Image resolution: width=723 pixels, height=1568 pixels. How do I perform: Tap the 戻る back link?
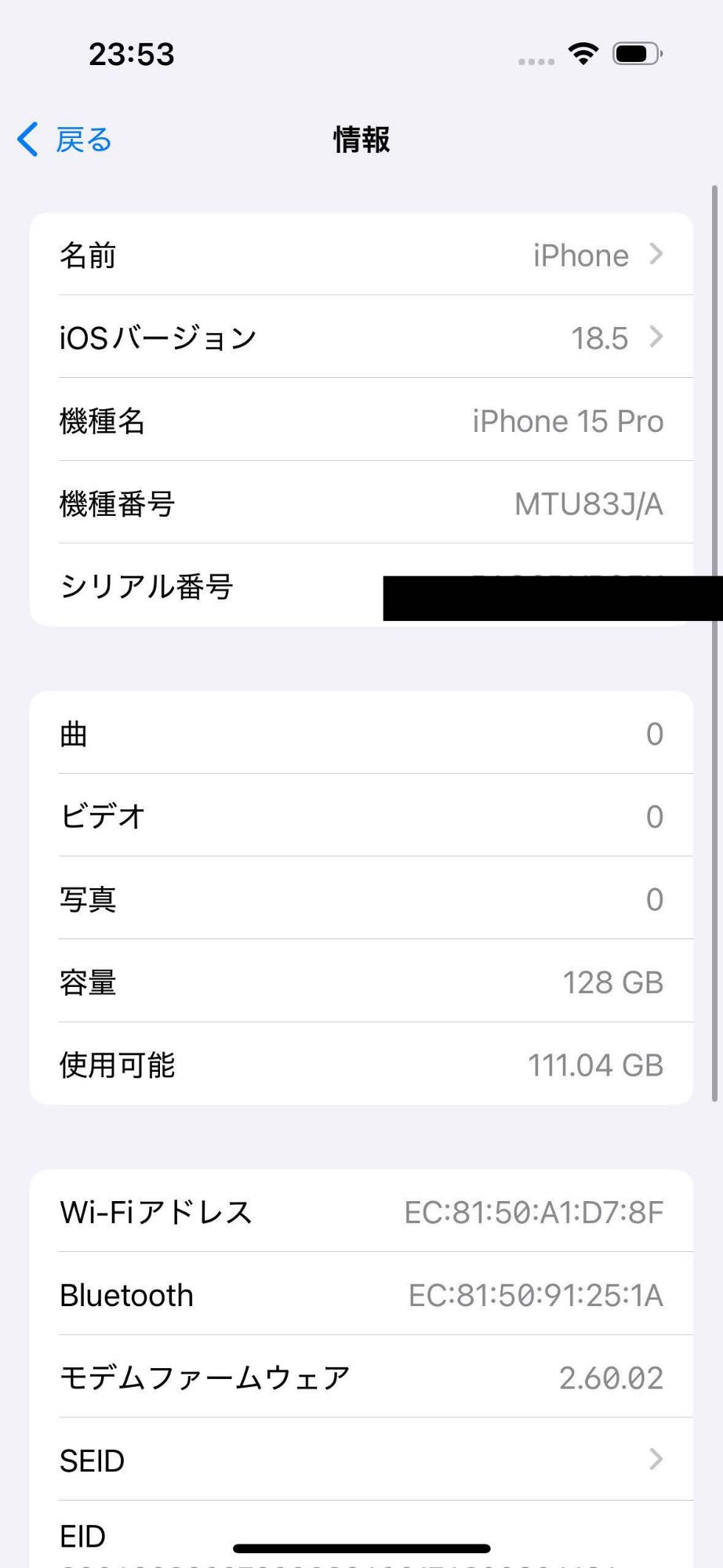coord(81,139)
